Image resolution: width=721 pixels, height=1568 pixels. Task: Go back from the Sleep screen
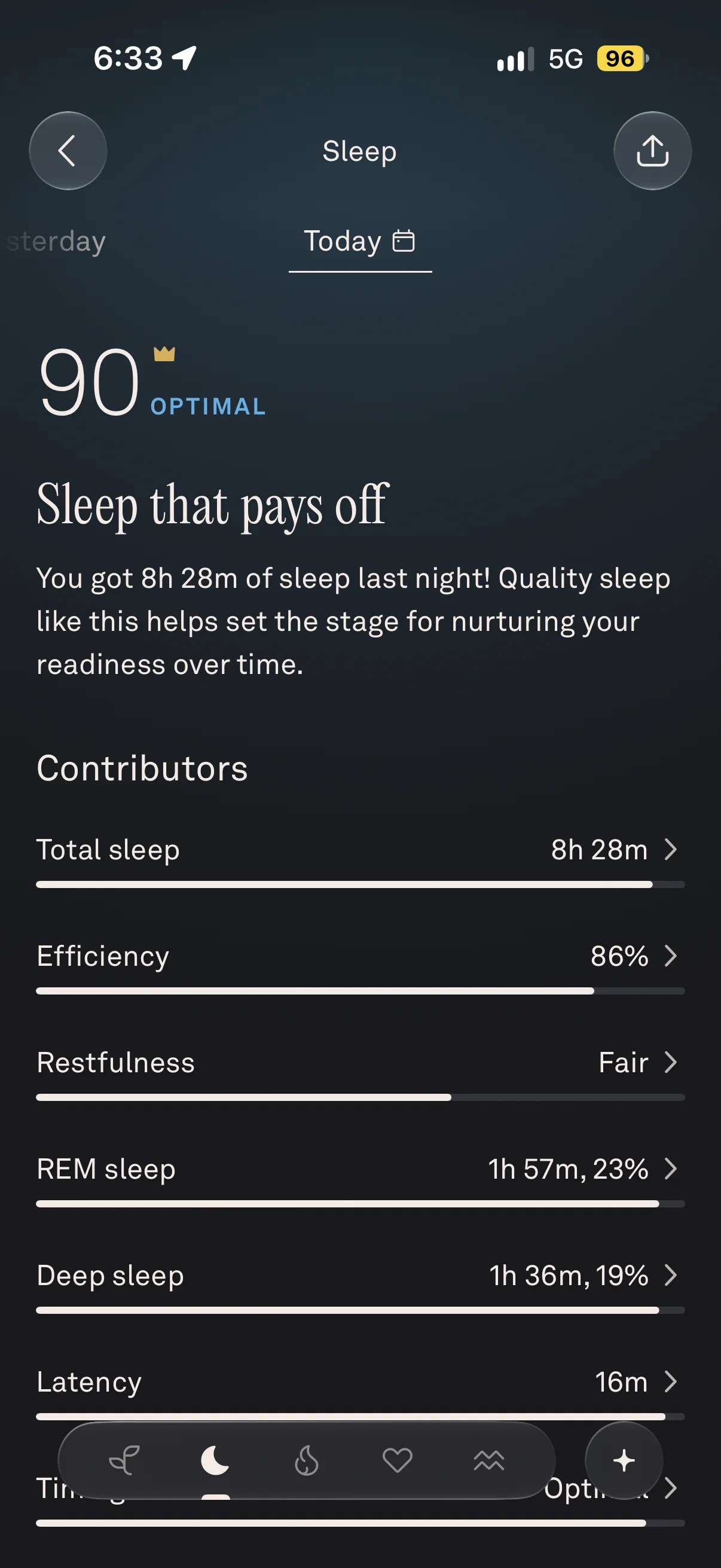click(68, 150)
